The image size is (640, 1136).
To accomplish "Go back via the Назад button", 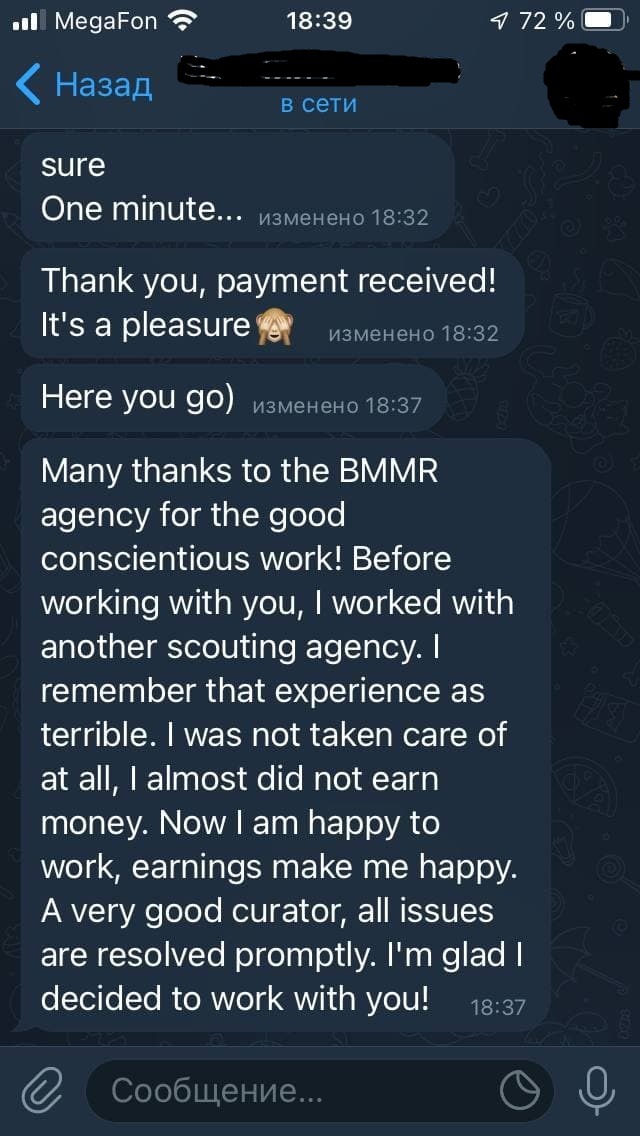I will coord(85,84).
